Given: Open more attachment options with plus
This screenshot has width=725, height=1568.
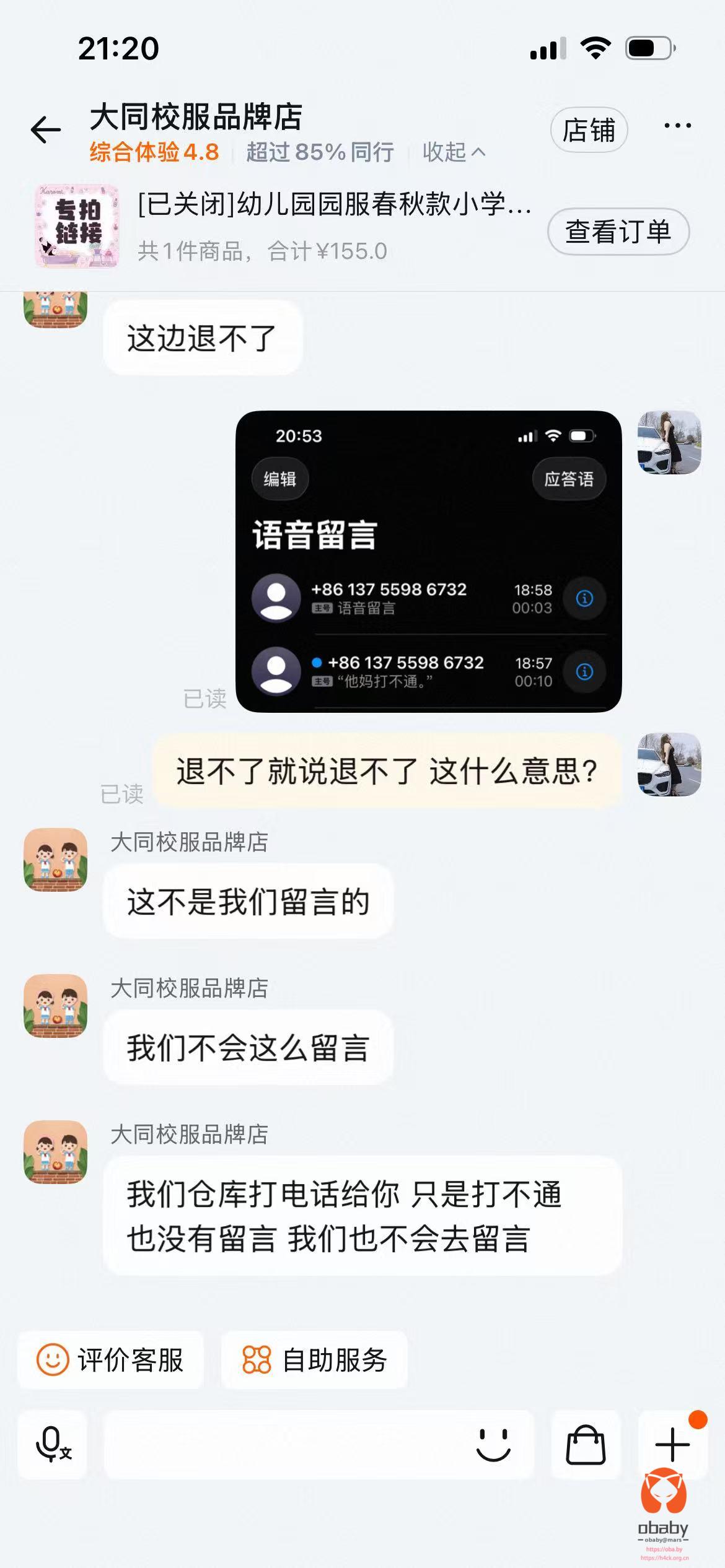Looking at the screenshot, I should (672, 1444).
